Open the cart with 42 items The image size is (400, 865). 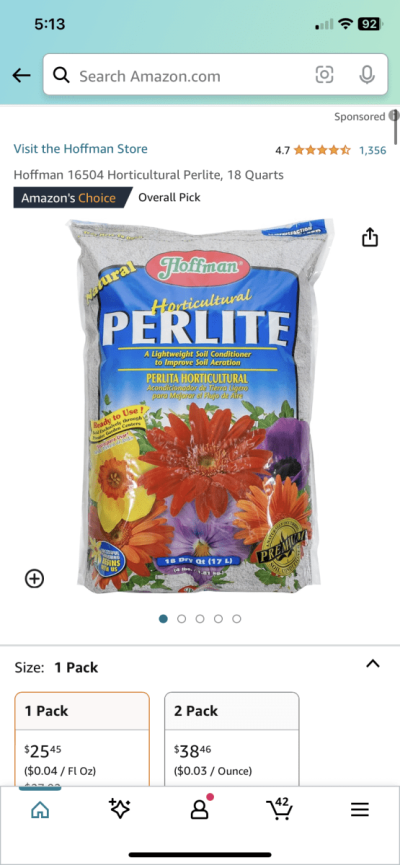point(279,809)
